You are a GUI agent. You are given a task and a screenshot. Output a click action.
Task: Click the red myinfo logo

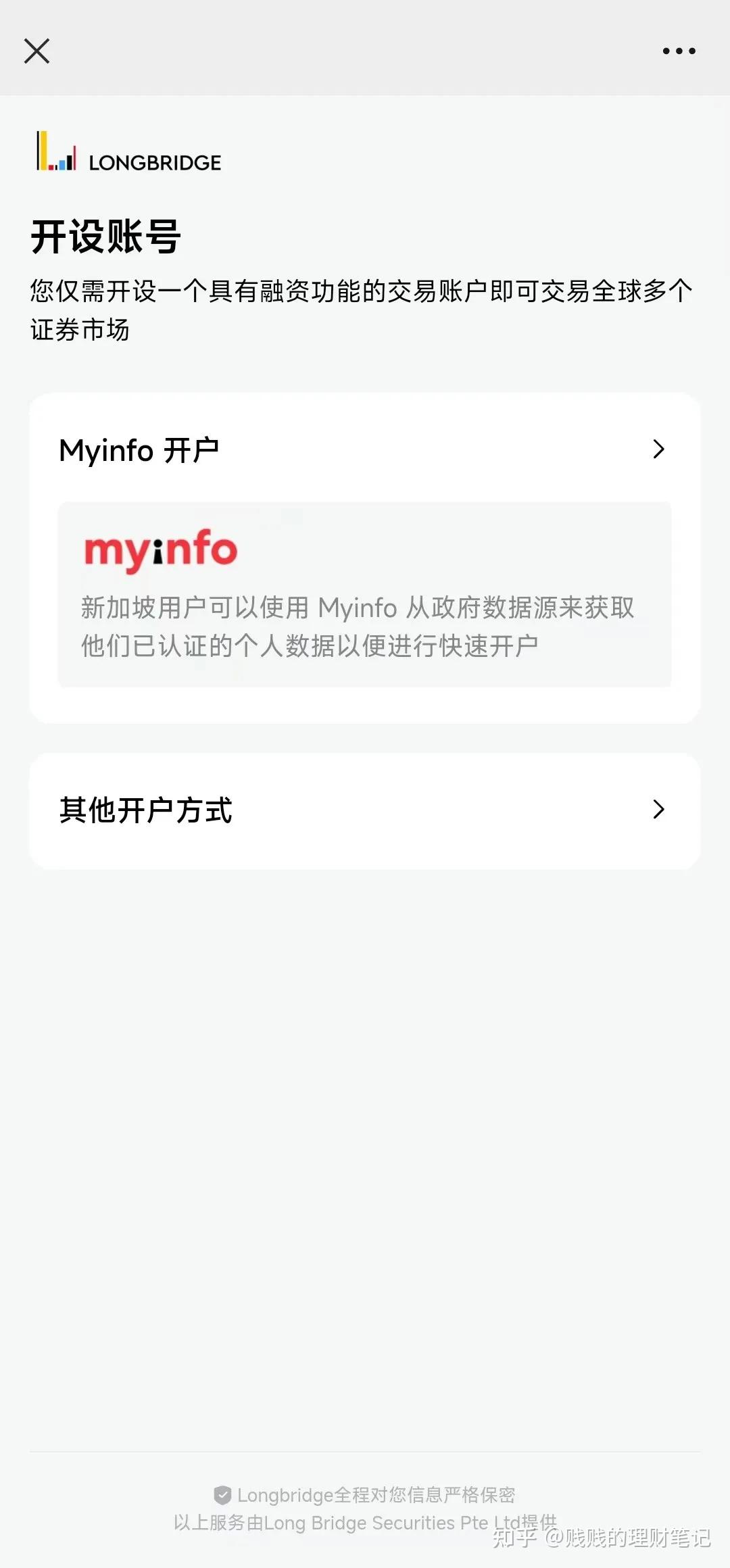click(160, 549)
